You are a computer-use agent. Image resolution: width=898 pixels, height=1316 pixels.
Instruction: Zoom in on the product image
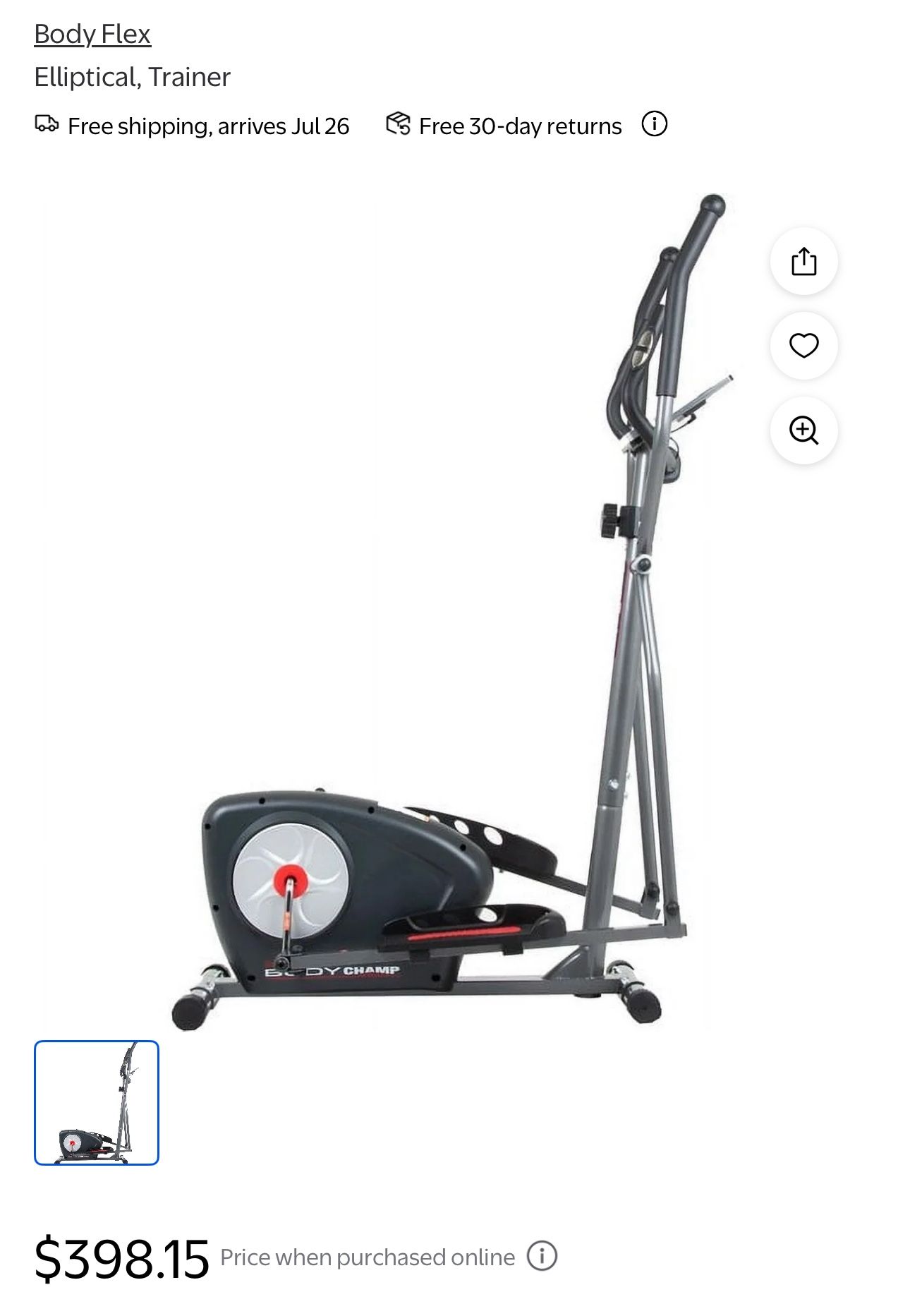803,430
